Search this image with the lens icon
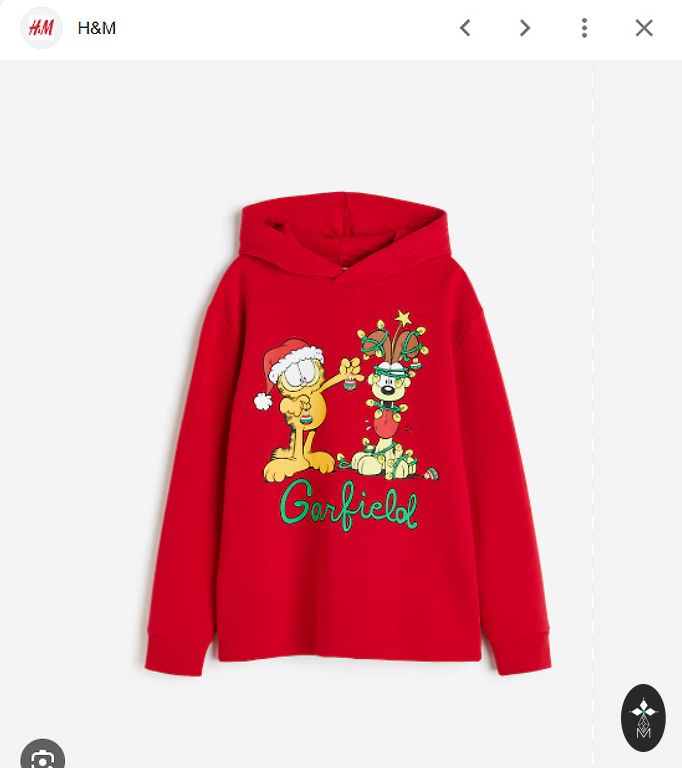 tap(42, 757)
